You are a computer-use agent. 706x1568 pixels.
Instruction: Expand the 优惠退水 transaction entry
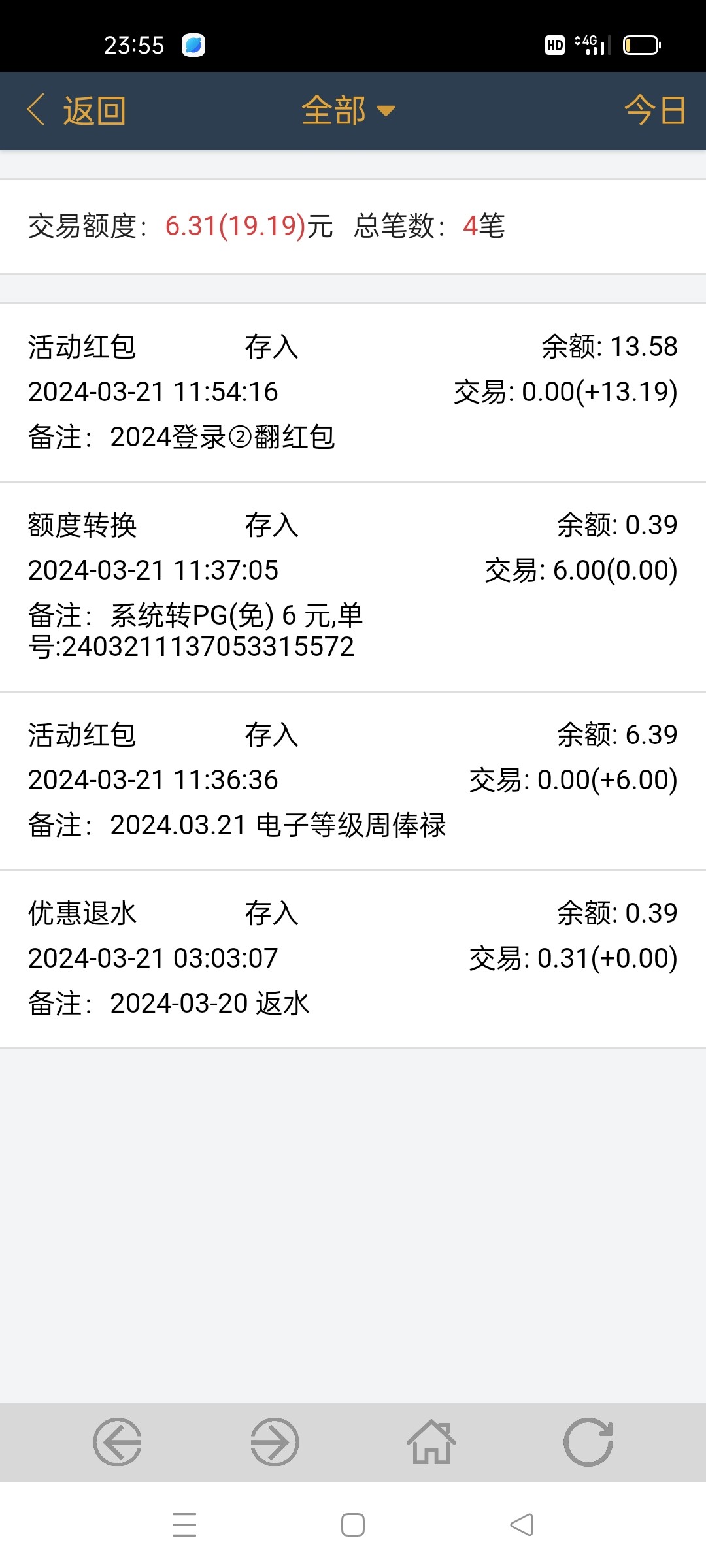tap(353, 954)
